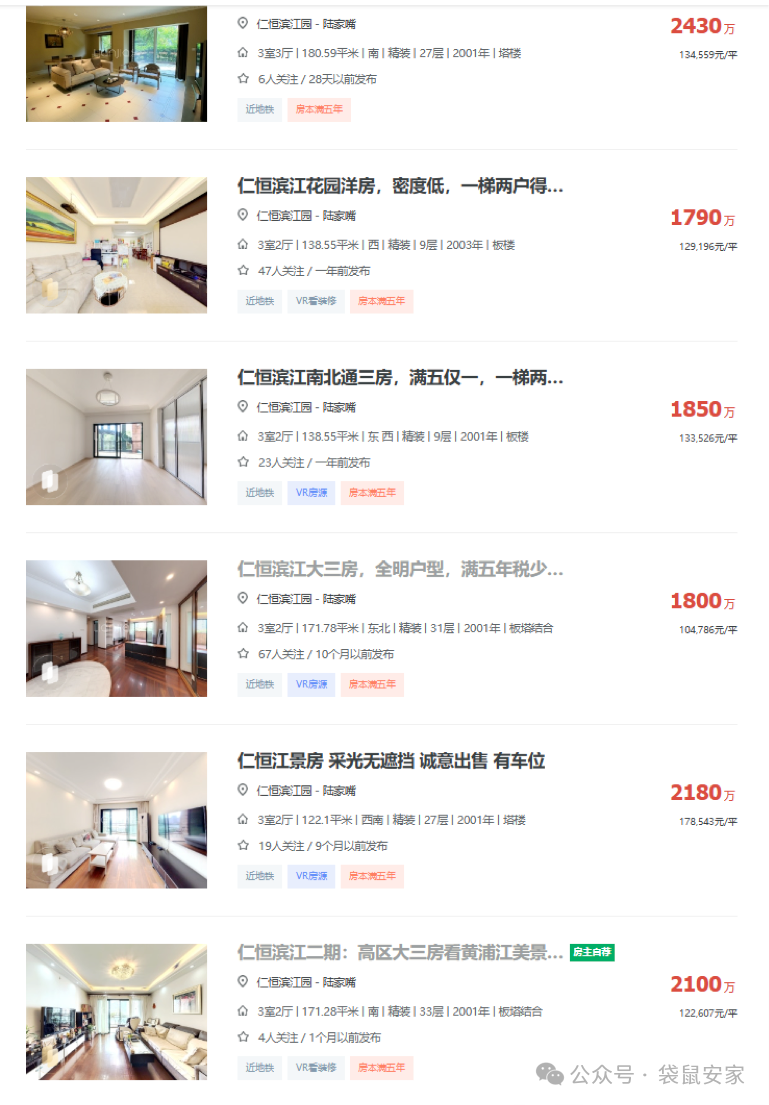The height and width of the screenshot is (1105, 769).
Task: View photo of the 1790万 apartment
Action: tap(116, 245)
